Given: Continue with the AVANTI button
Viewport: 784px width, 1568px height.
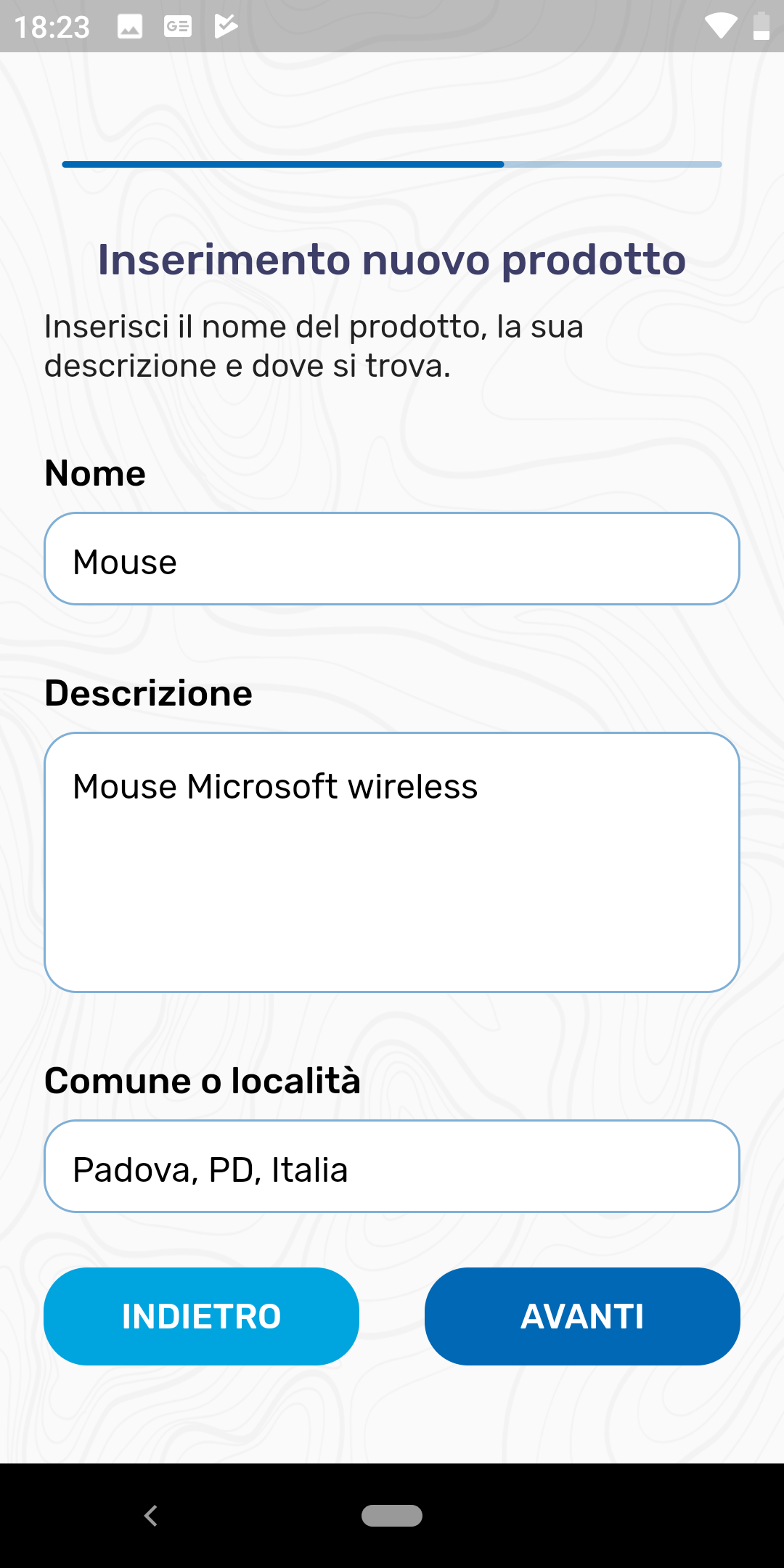Looking at the screenshot, I should (x=582, y=1316).
